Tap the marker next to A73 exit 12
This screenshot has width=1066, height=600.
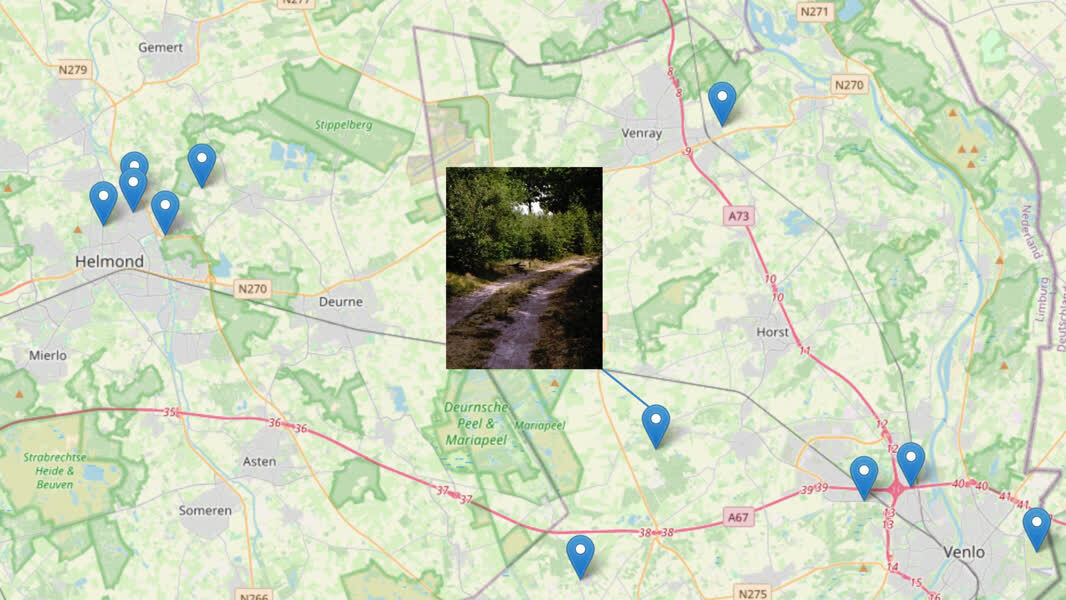(x=910, y=462)
